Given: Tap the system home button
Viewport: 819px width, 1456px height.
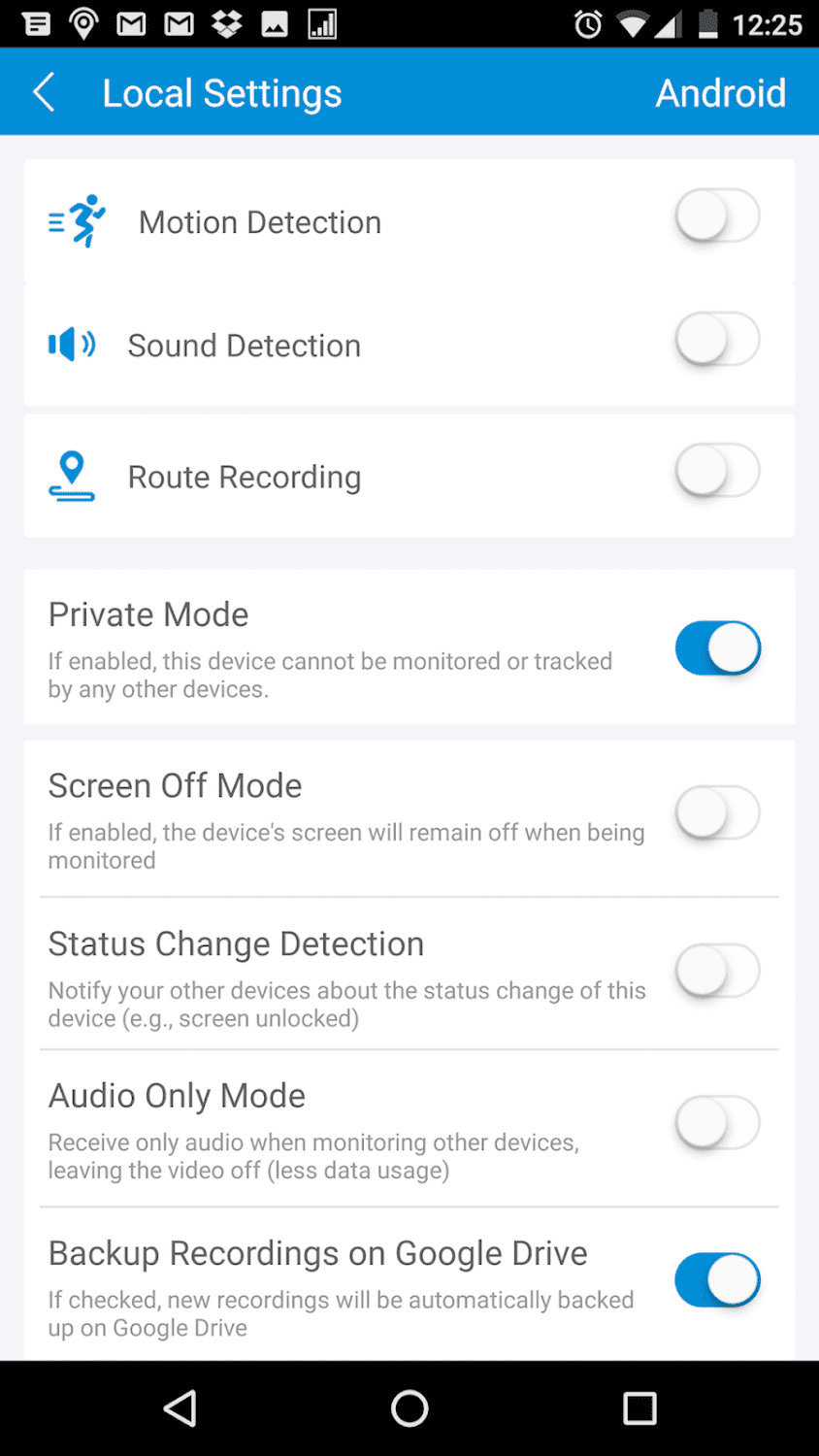Looking at the screenshot, I should pos(409,1407).
